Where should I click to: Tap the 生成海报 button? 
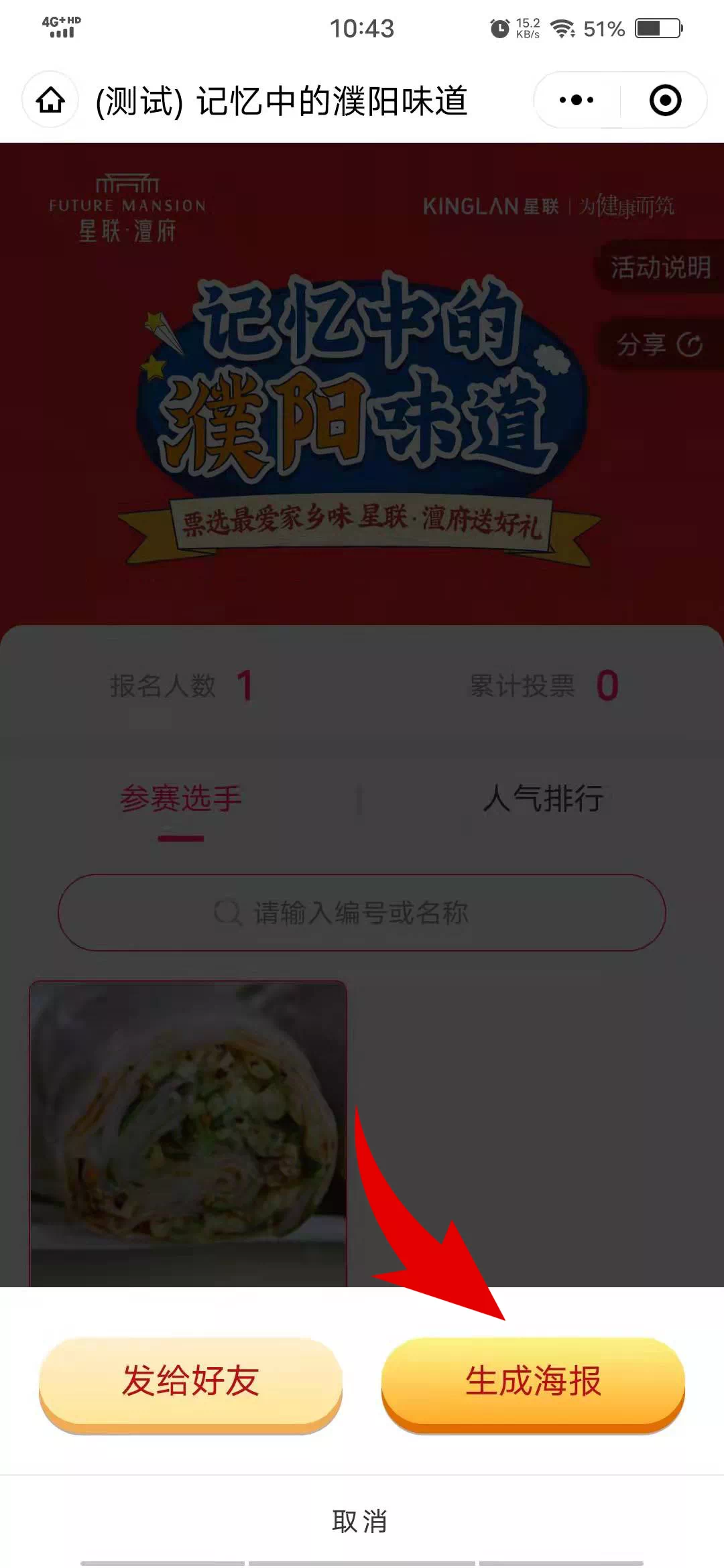pyautogui.click(x=533, y=1382)
